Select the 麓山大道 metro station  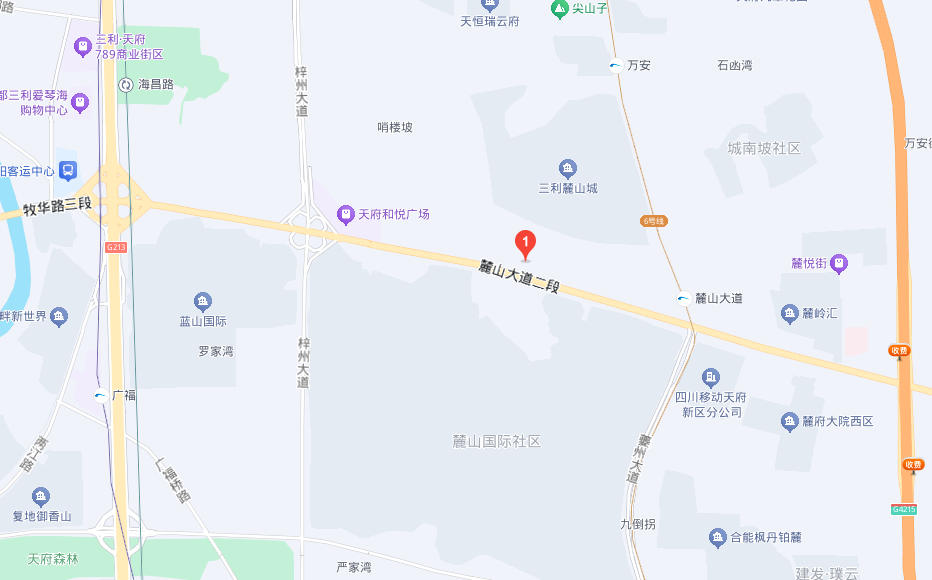click(x=683, y=298)
